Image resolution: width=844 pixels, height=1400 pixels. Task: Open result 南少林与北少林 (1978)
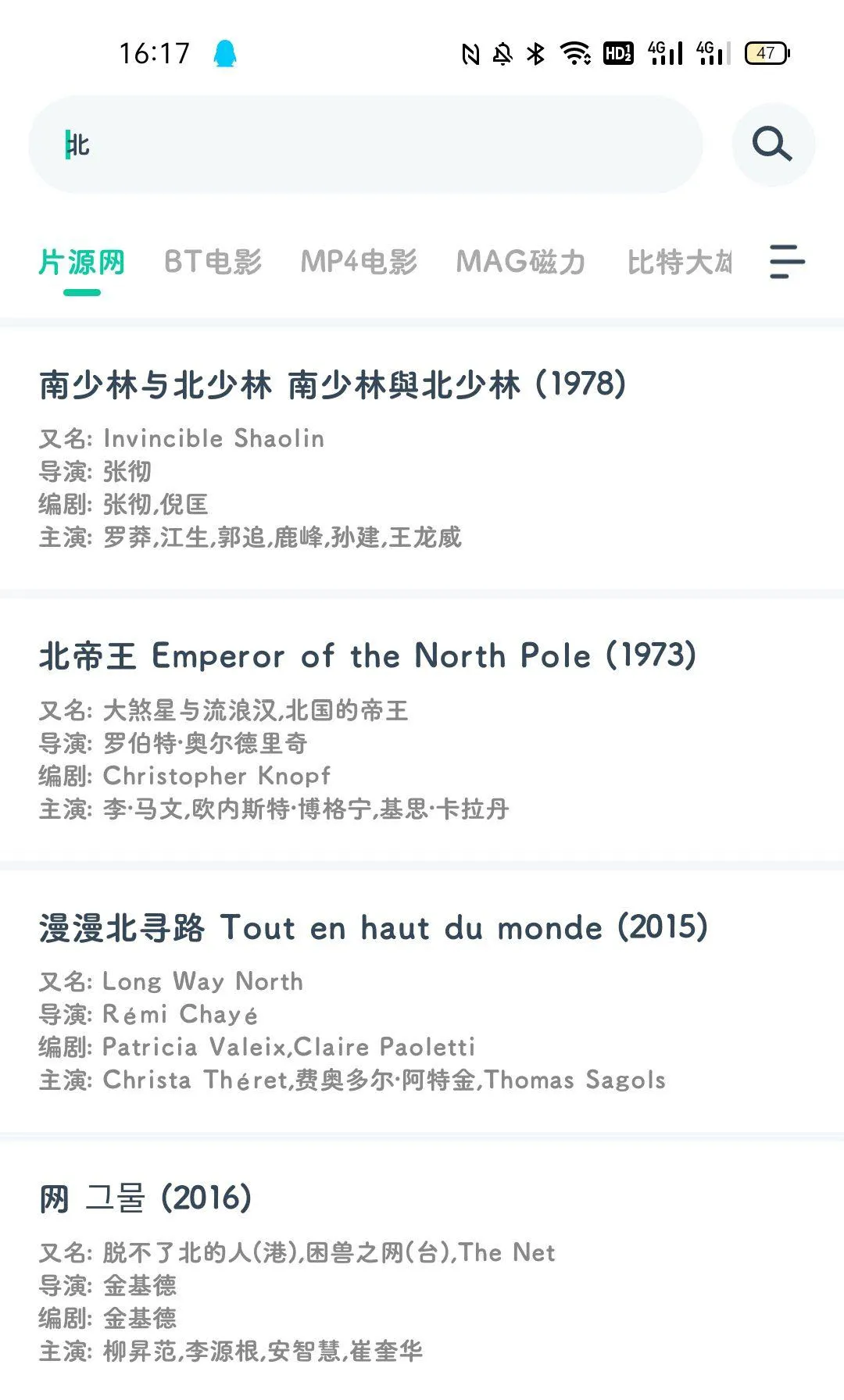[x=332, y=385]
